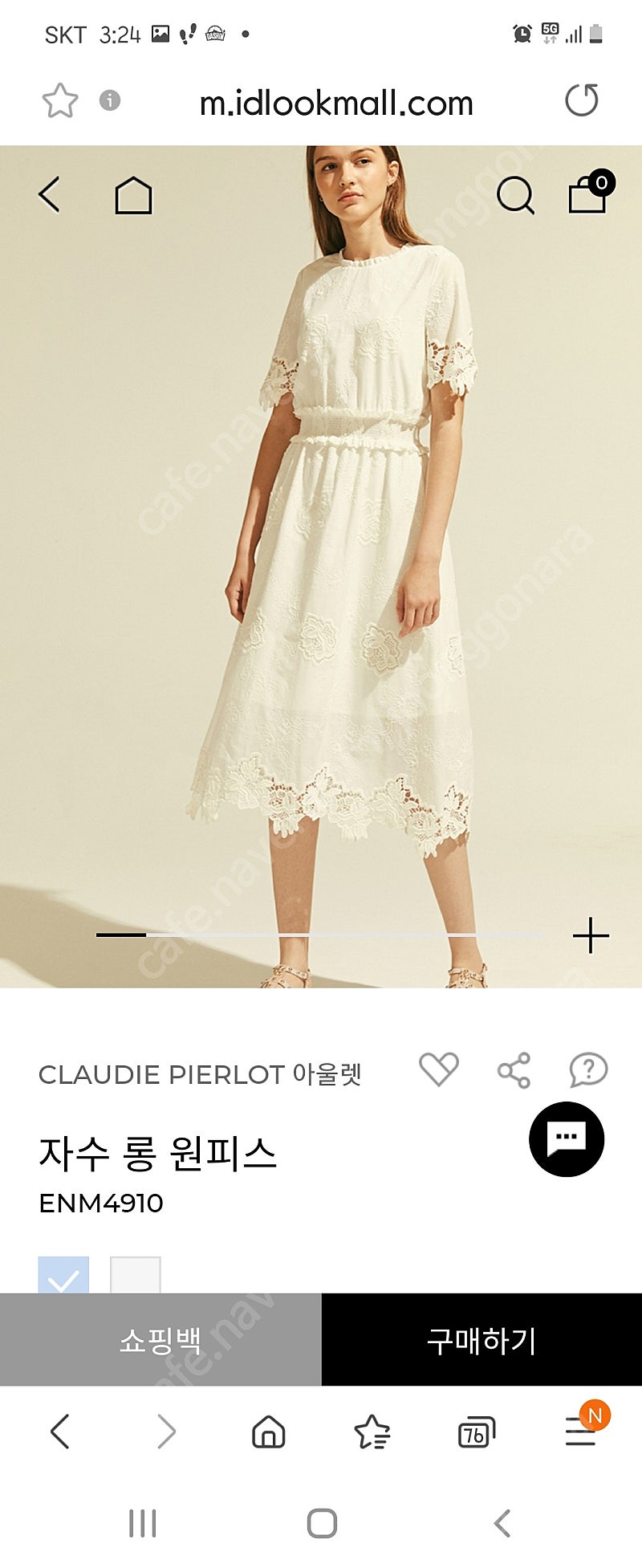Select the white color swatch
This screenshot has width=642, height=1568.
click(x=136, y=1275)
